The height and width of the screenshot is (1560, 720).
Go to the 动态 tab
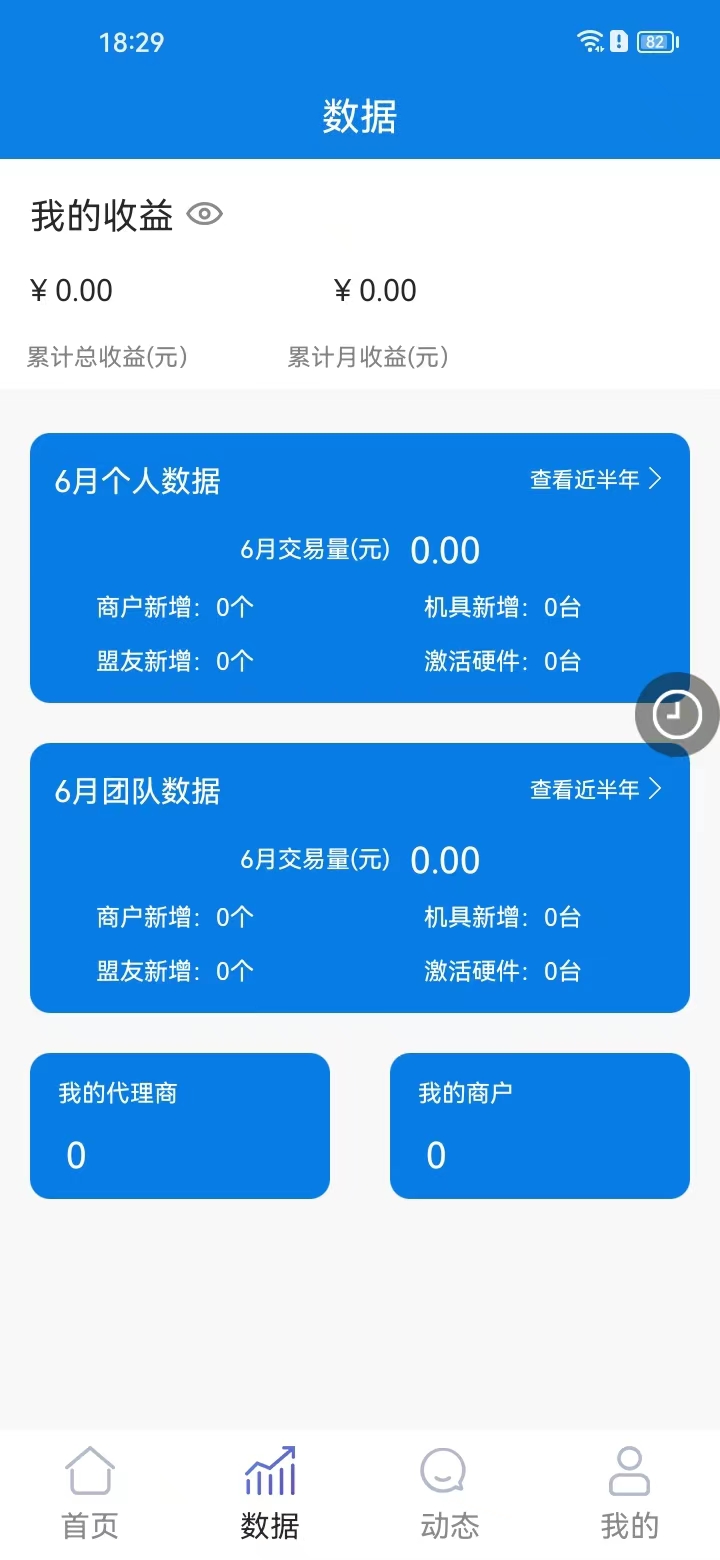[x=450, y=1494]
